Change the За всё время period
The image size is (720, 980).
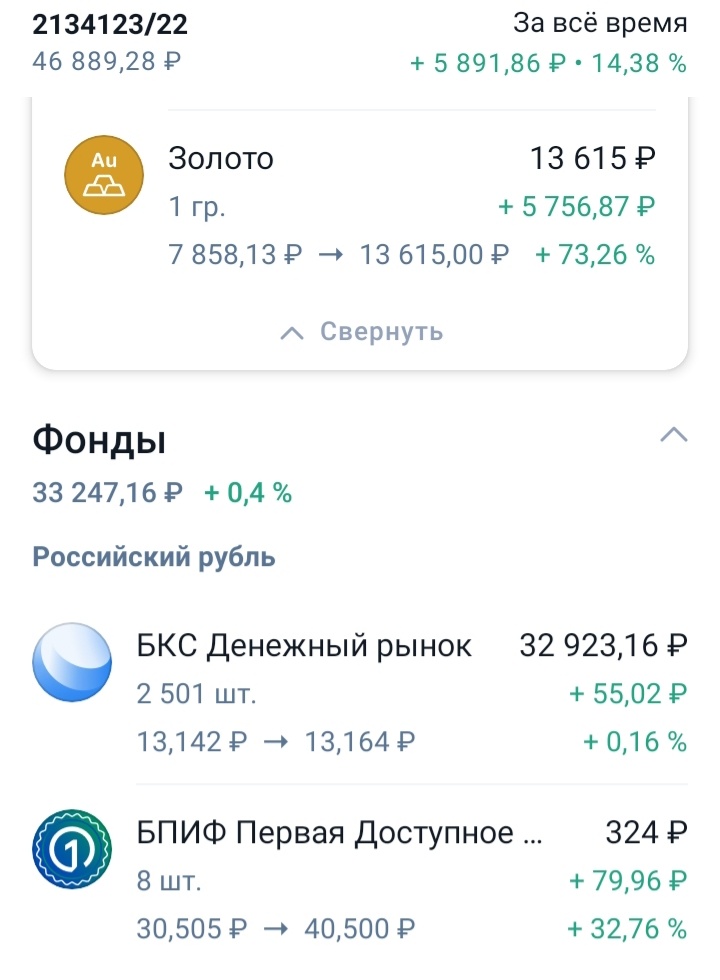(600, 23)
